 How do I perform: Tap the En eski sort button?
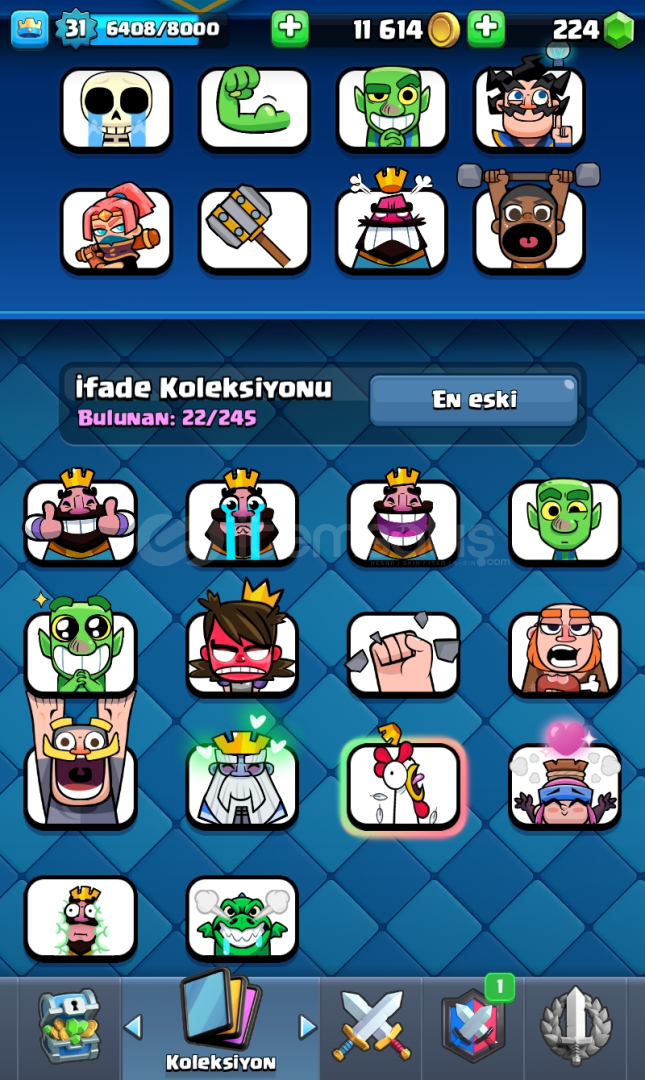click(473, 400)
